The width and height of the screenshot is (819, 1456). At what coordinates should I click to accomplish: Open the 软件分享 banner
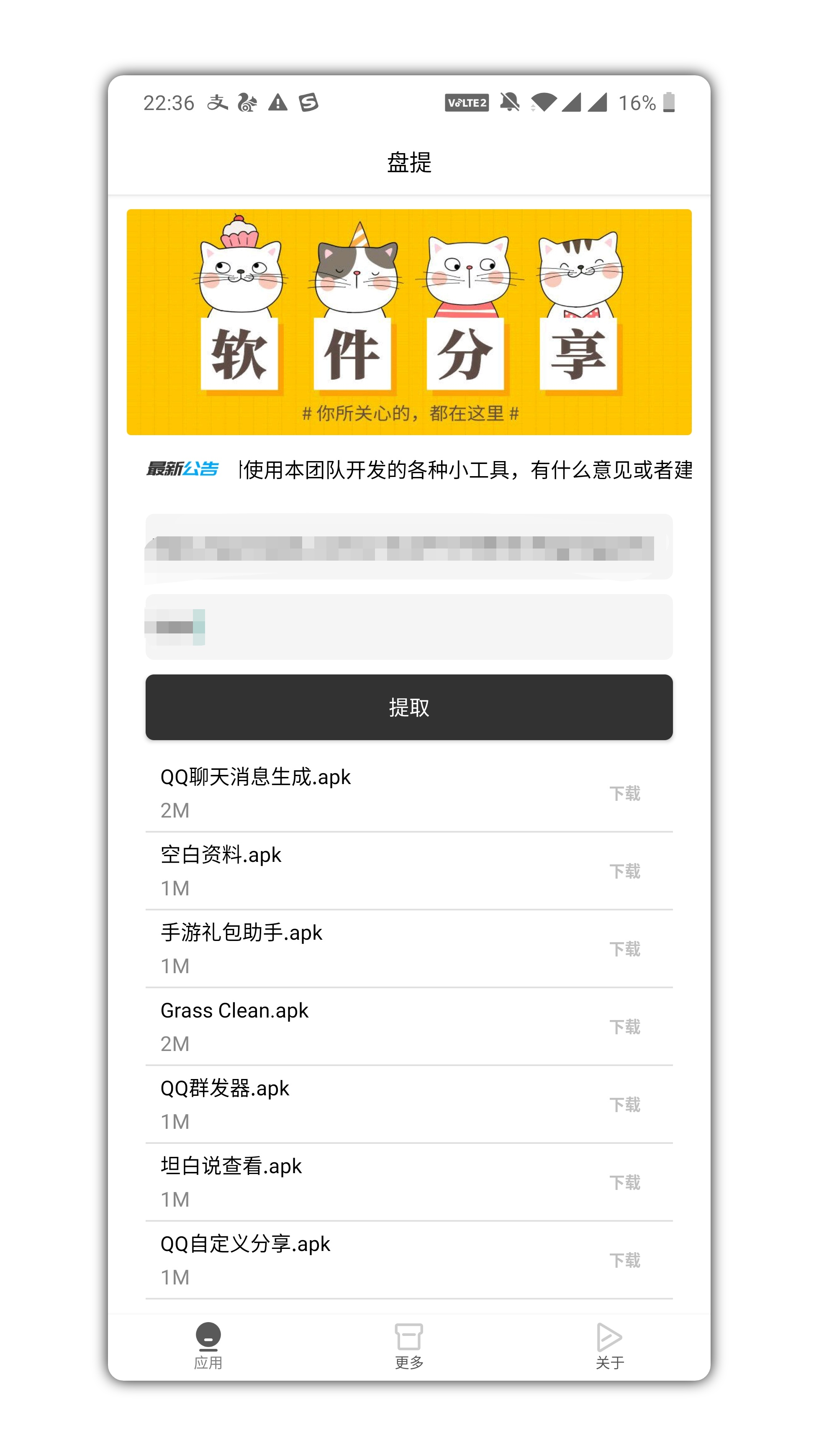click(x=408, y=322)
